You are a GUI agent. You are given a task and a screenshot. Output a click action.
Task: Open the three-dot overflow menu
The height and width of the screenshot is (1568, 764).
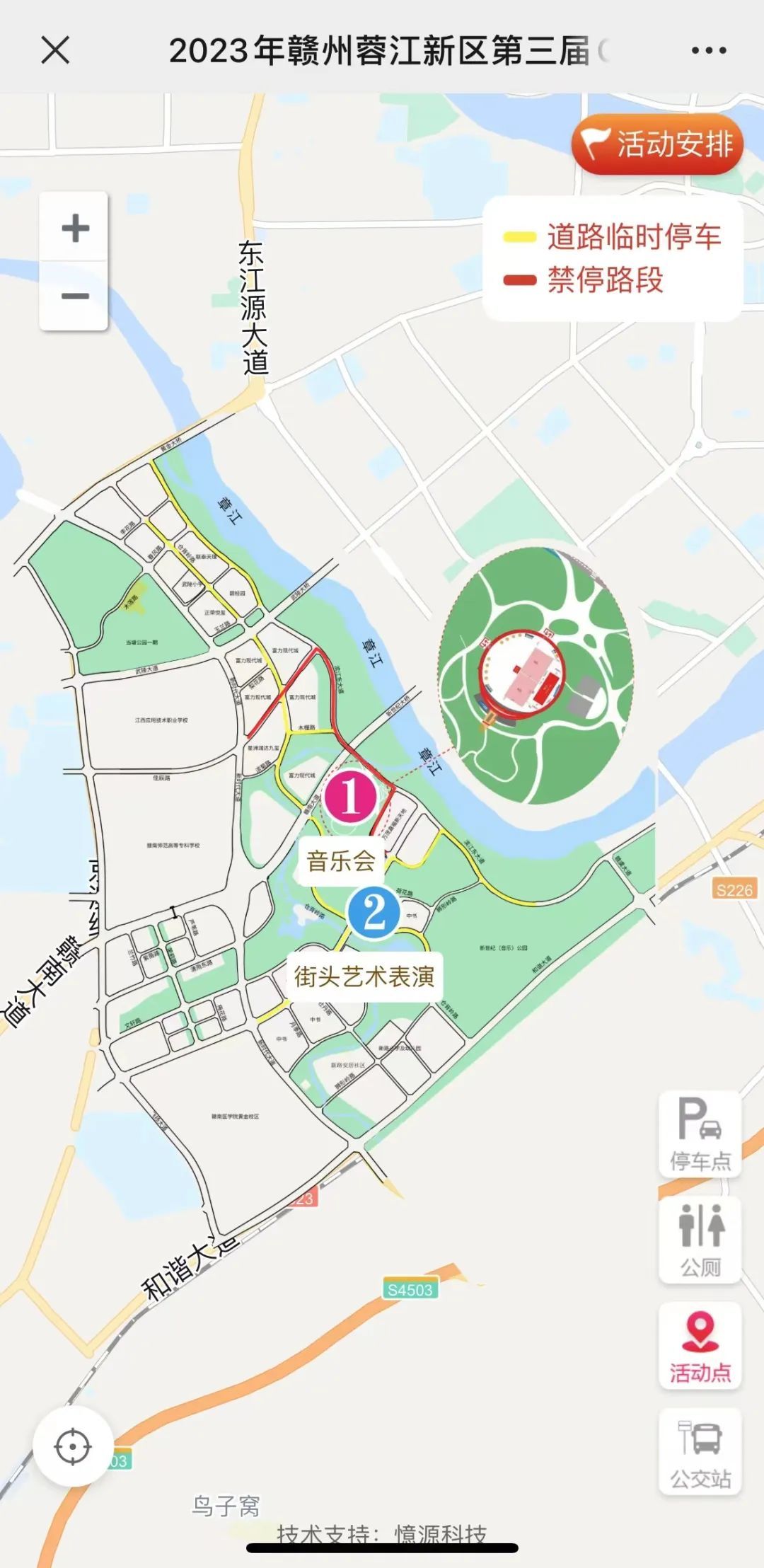[x=708, y=50]
